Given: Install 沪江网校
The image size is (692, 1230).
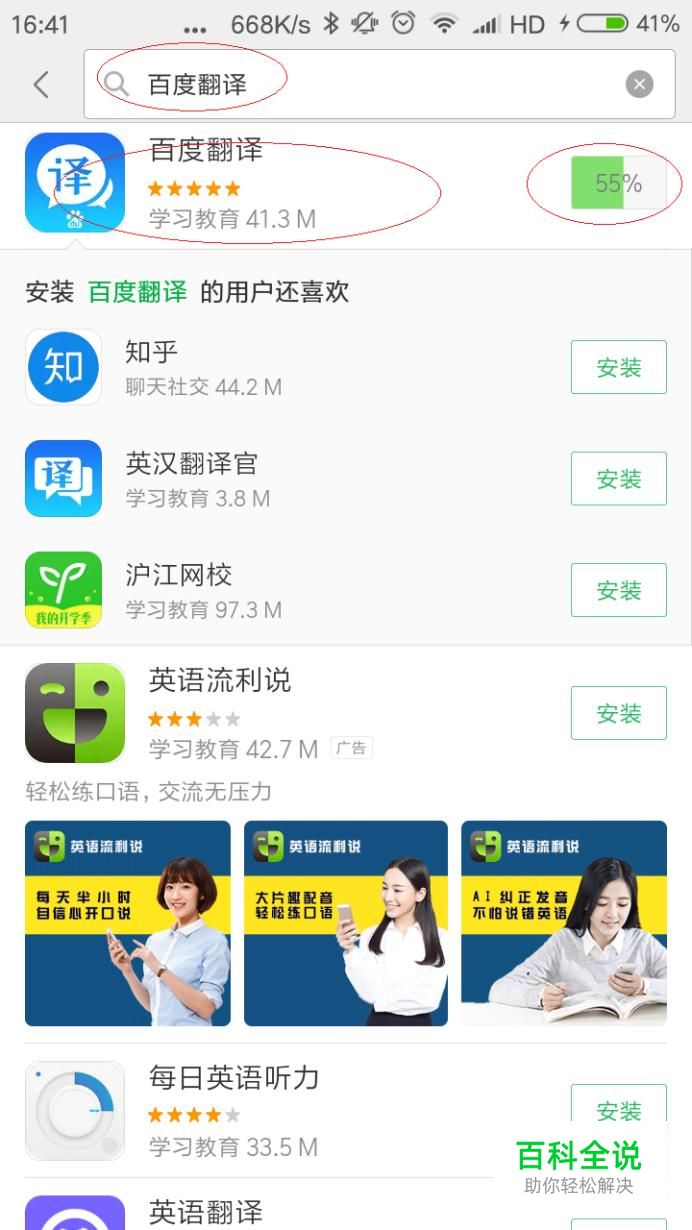Looking at the screenshot, I should (618, 589).
